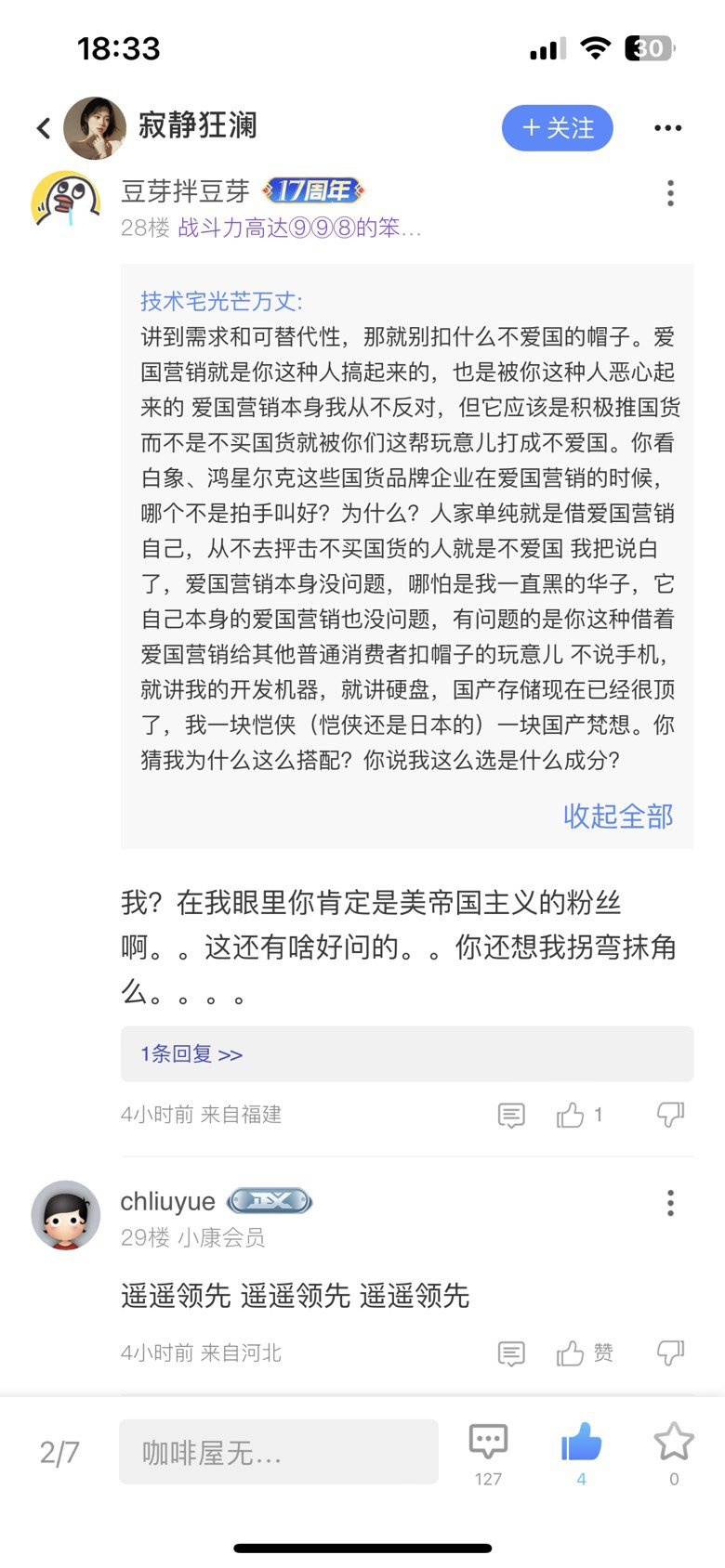Dislike chliuyue's 29楼 comment

pyautogui.click(x=670, y=1352)
